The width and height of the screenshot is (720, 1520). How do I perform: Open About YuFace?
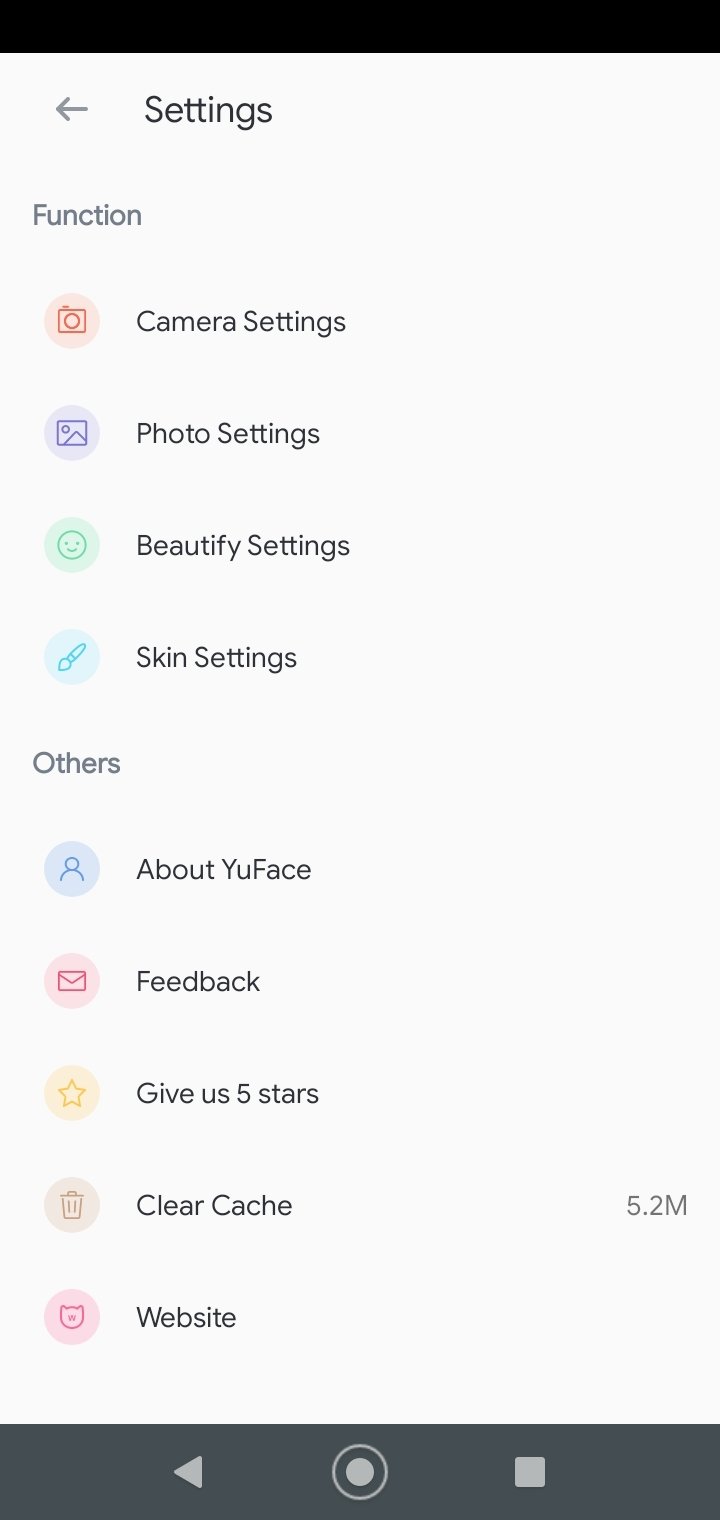360,869
